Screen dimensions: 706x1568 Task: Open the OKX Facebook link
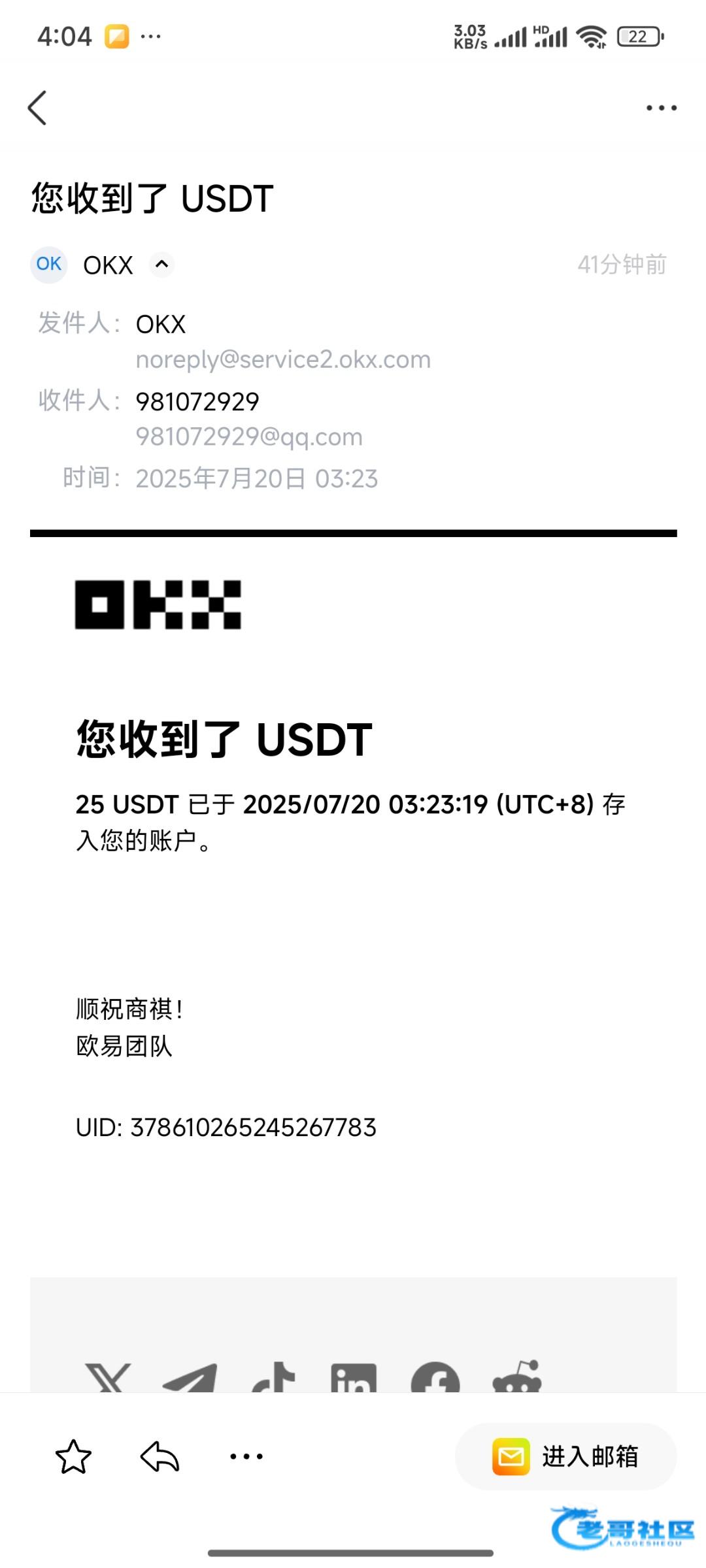tap(435, 1380)
